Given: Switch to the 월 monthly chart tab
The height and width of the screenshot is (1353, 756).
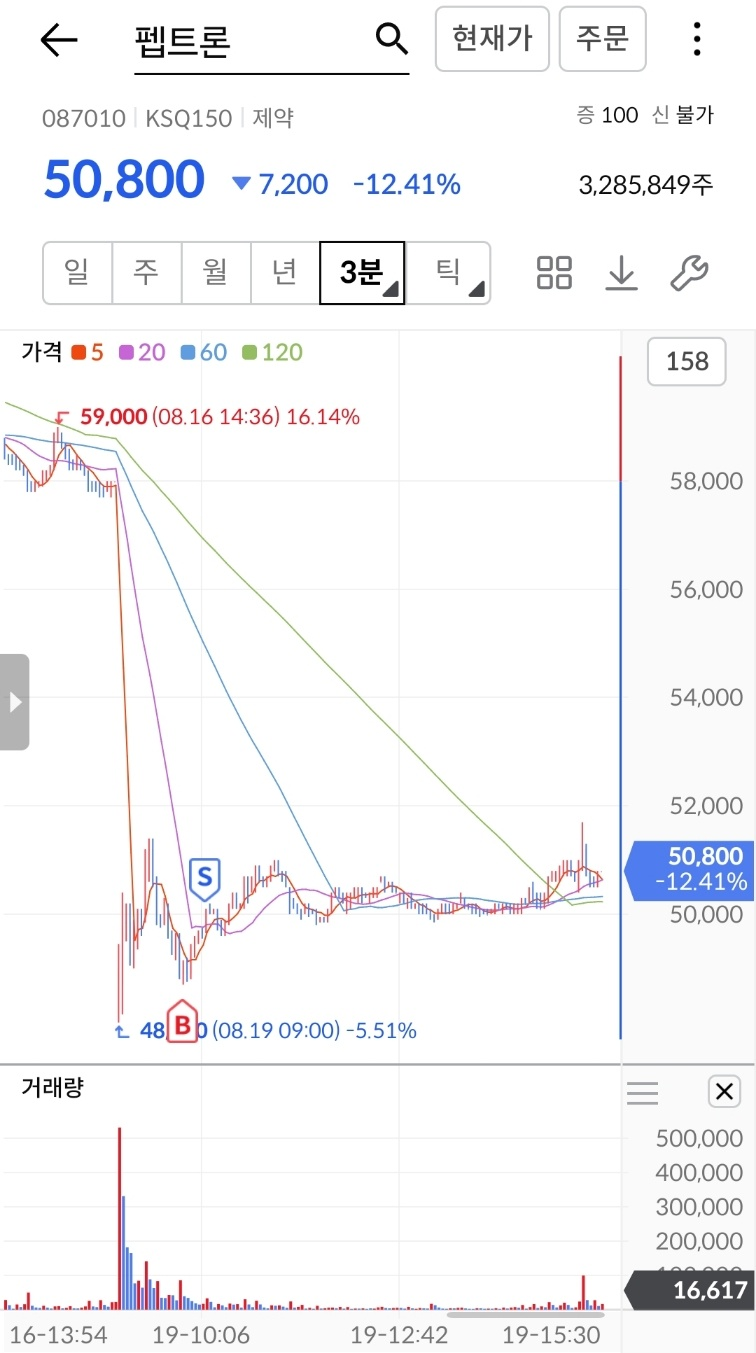Looking at the screenshot, I should (215, 272).
